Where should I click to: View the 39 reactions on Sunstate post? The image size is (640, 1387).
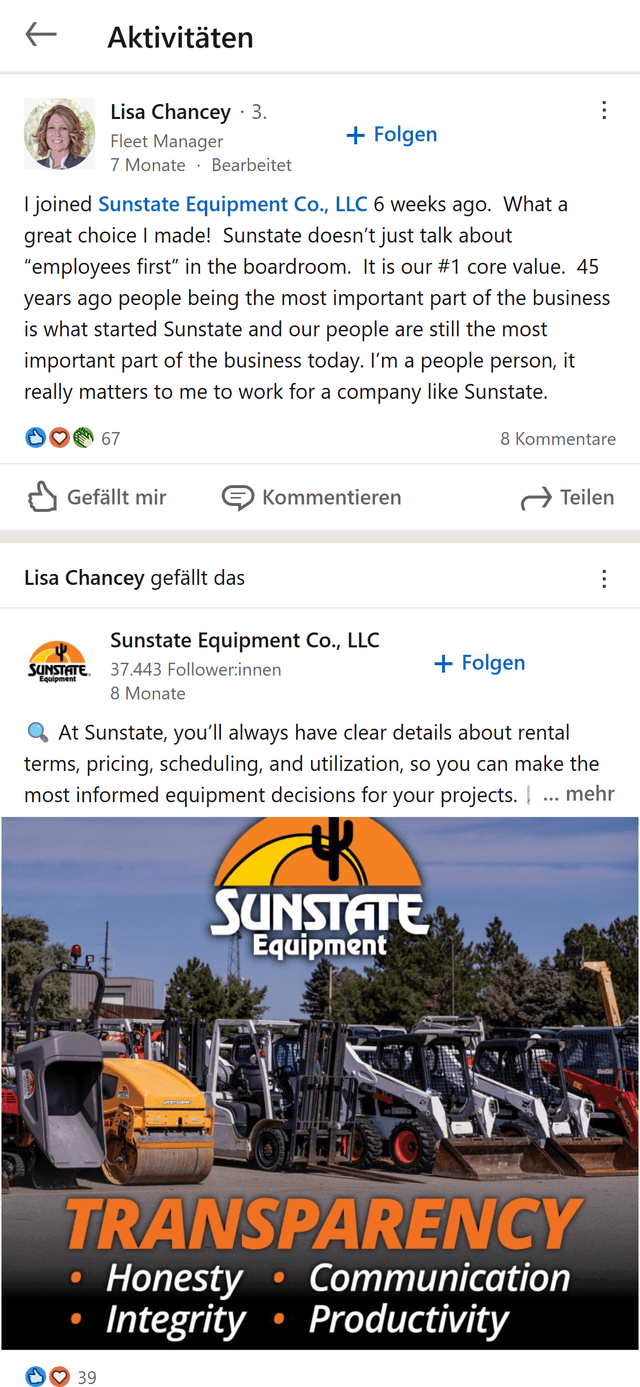click(62, 1377)
